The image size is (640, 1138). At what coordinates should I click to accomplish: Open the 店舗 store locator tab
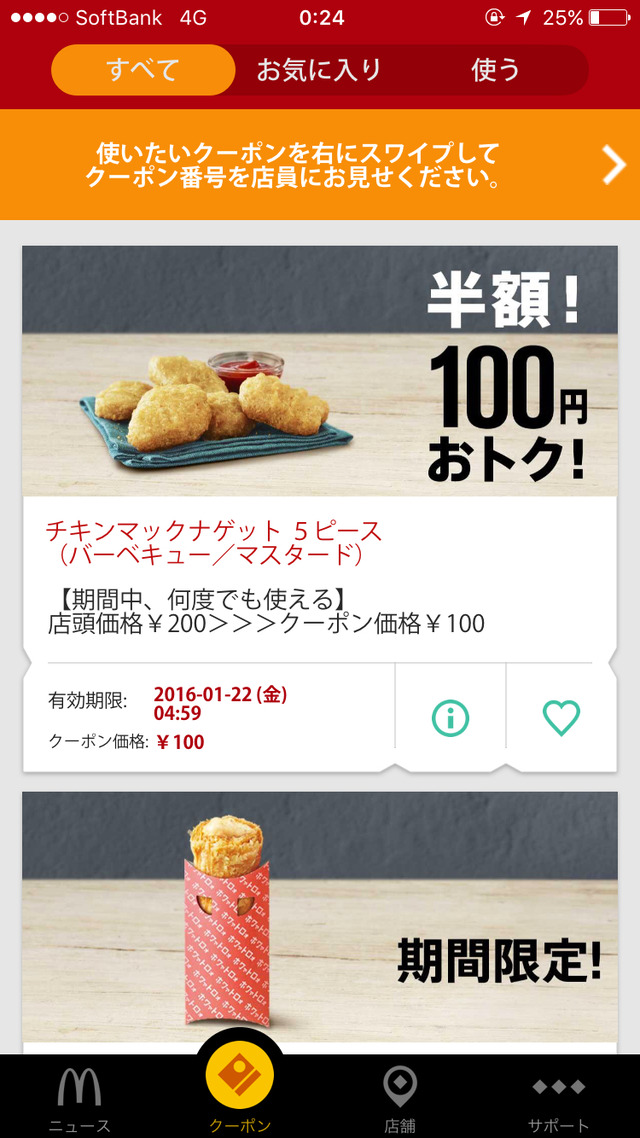coord(400,1097)
